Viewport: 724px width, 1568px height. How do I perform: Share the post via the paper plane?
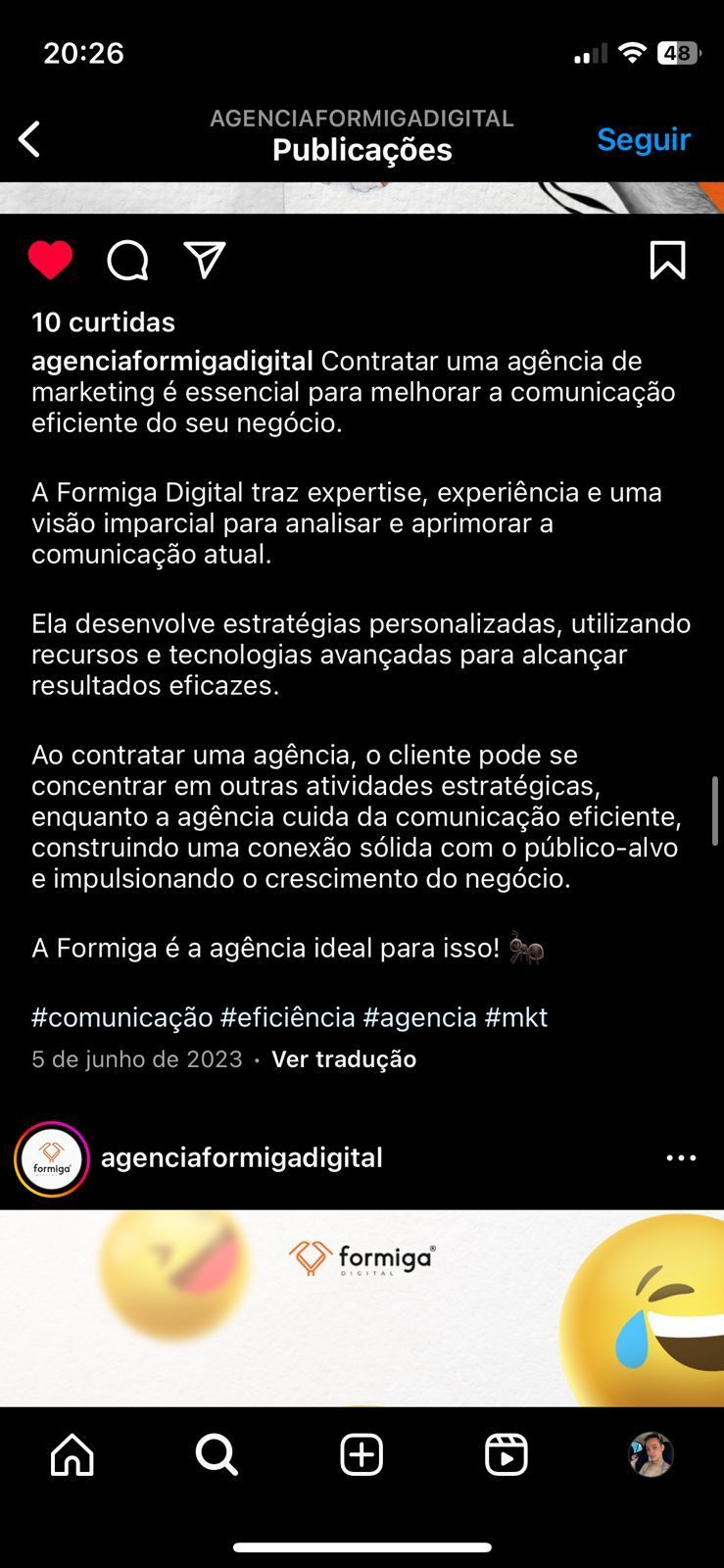click(x=205, y=261)
